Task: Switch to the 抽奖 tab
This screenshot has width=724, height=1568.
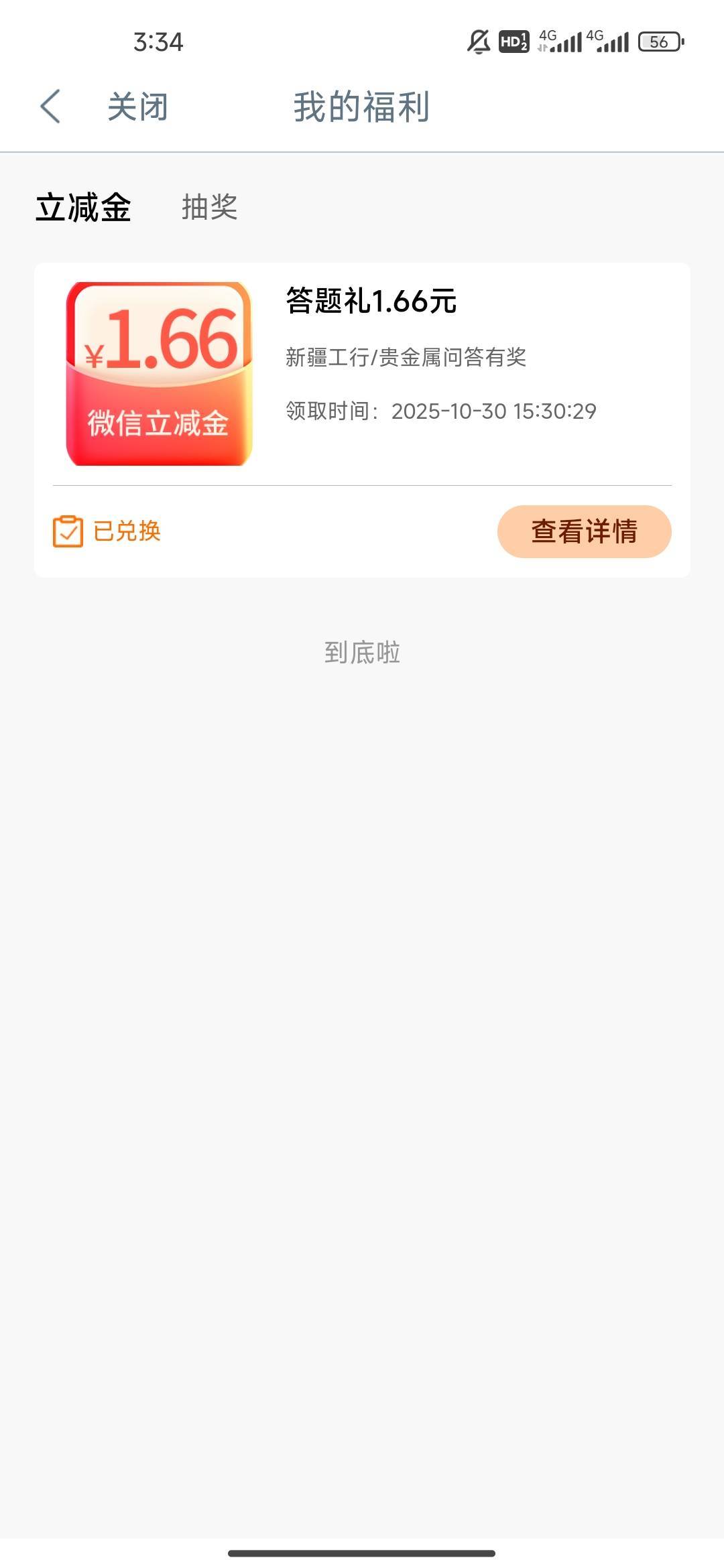Action: click(209, 207)
